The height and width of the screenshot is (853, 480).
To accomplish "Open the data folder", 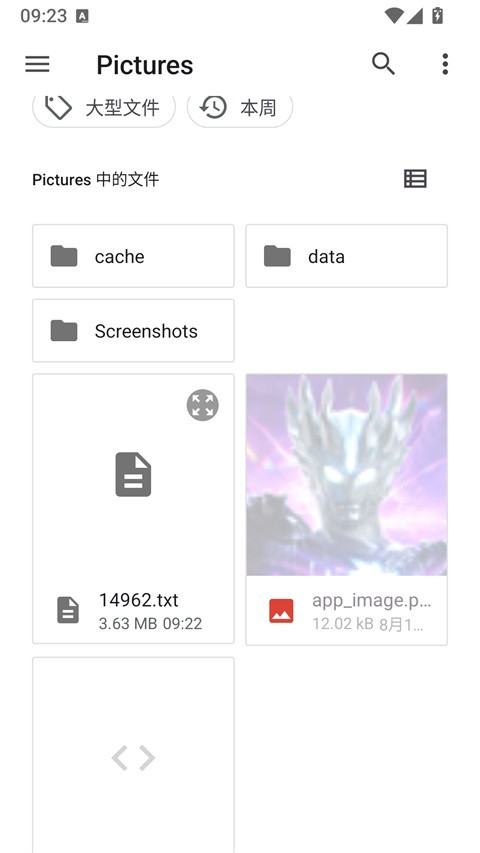I will tap(347, 256).
